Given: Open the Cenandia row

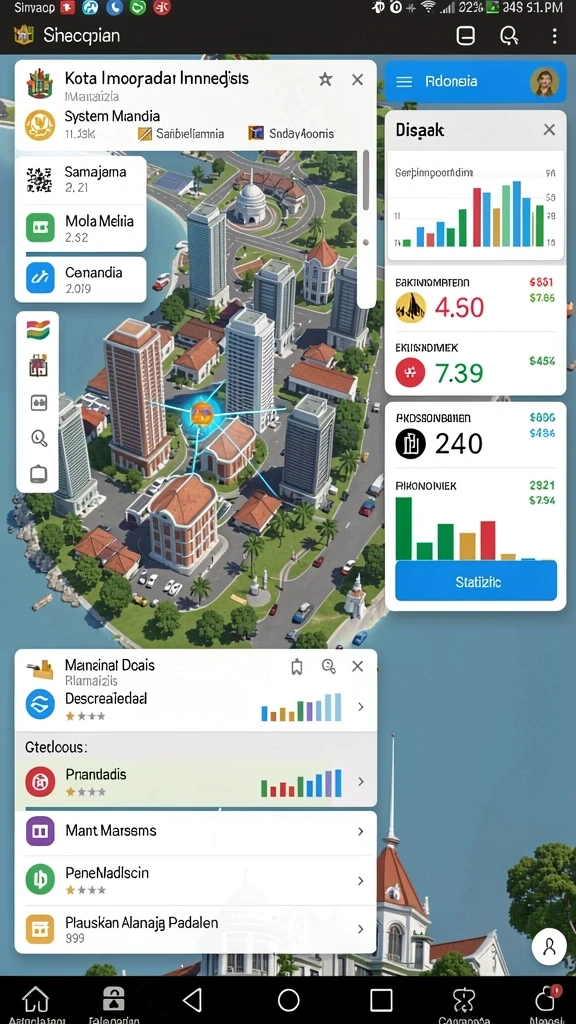Looking at the screenshot, I should point(80,279).
